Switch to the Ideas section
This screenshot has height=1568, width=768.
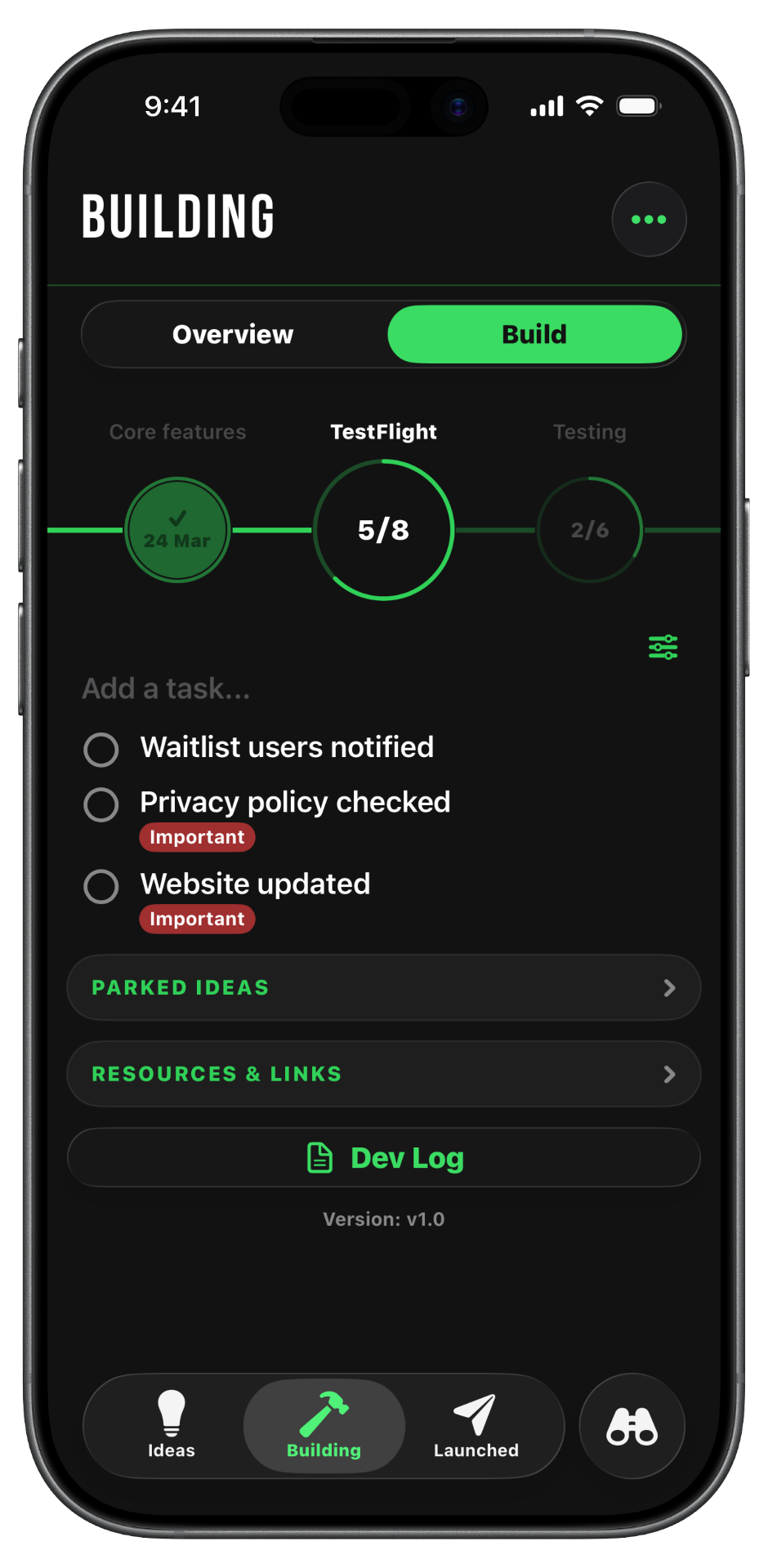click(x=171, y=1425)
